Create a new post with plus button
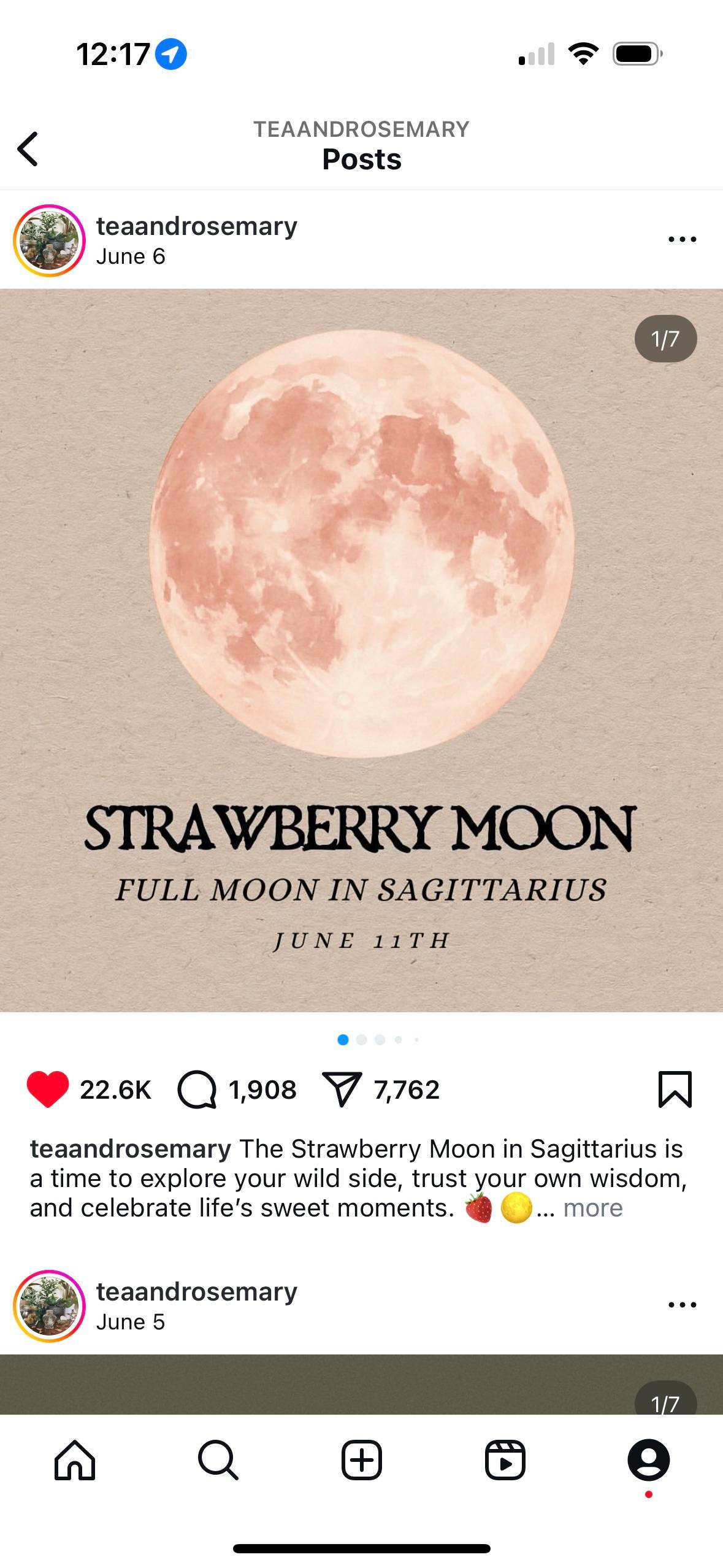 [362, 1460]
